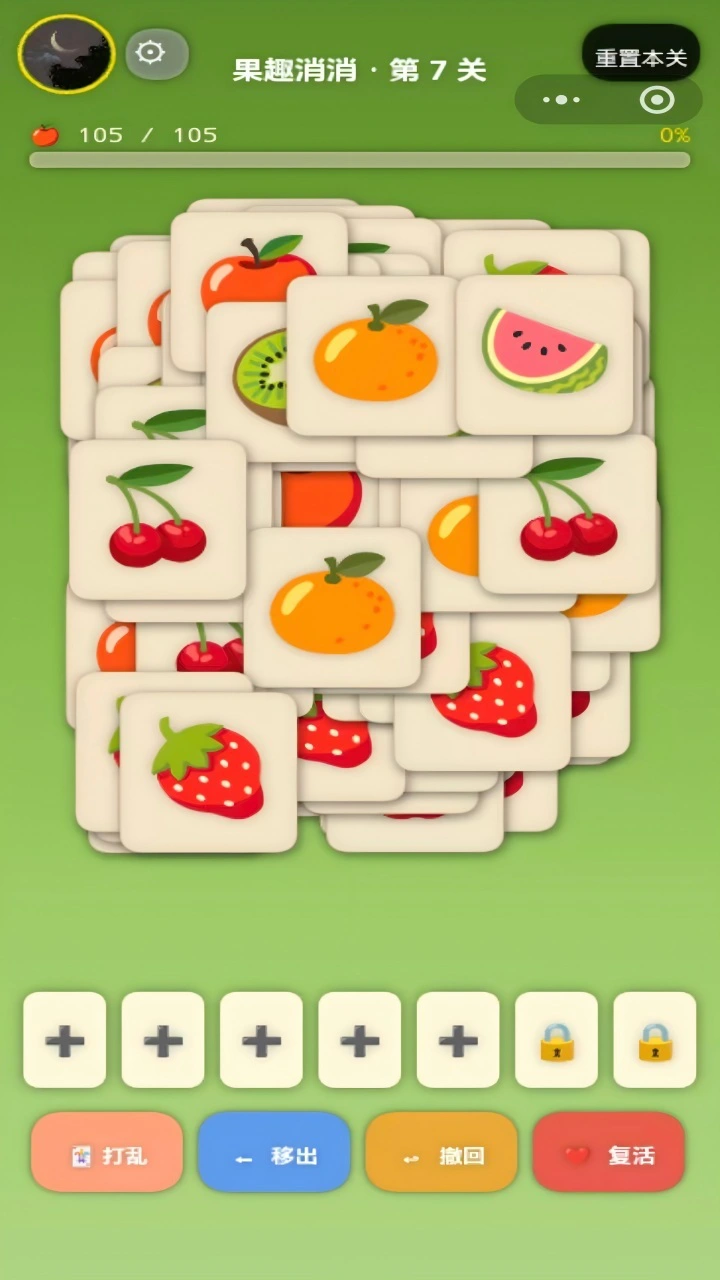Viewport: 720px width, 1280px height.
Task: Shuffle tiles with 打乱 button
Action: 107,1153
